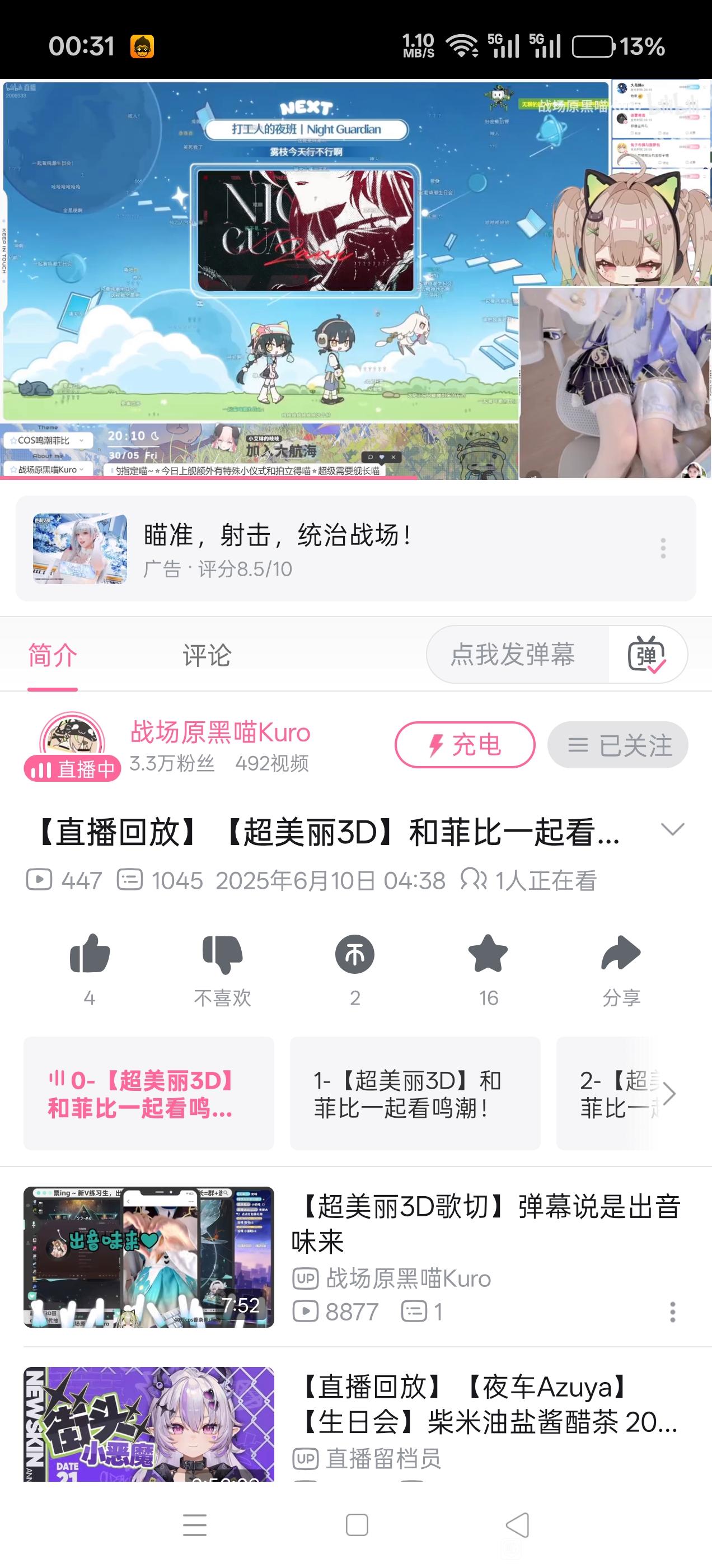The height and width of the screenshot is (1568, 712).
Task: Like this video with thumbs up
Action: click(90, 954)
